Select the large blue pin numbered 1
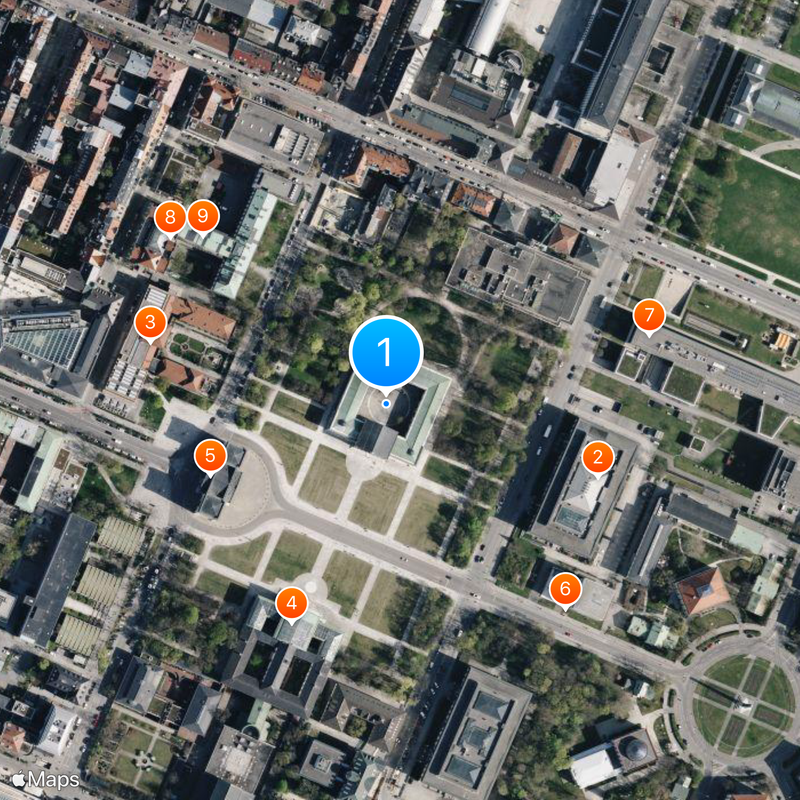The height and width of the screenshot is (800, 800). pyautogui.click(x=386, y=352)
